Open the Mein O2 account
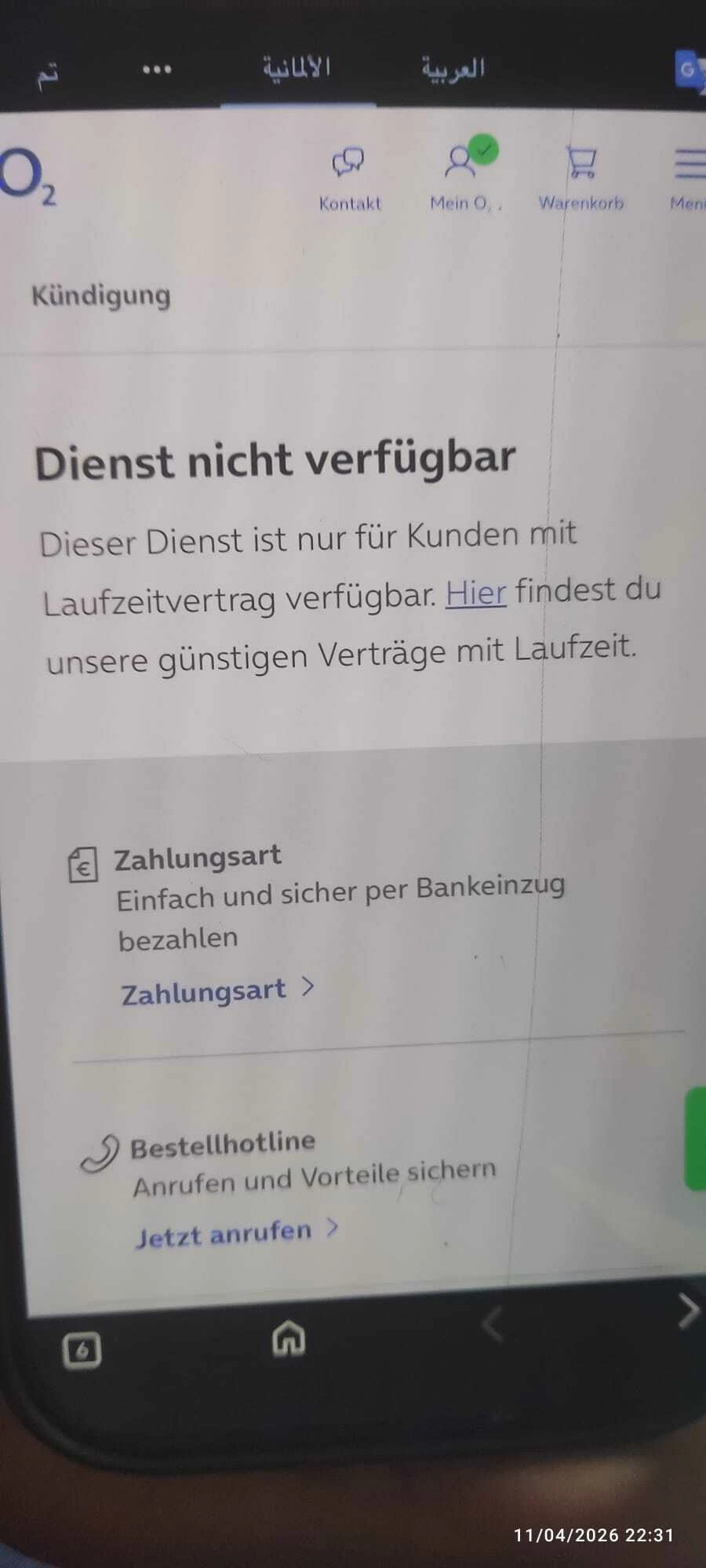This screenshot has height=1568, width=706. [464, 177]
